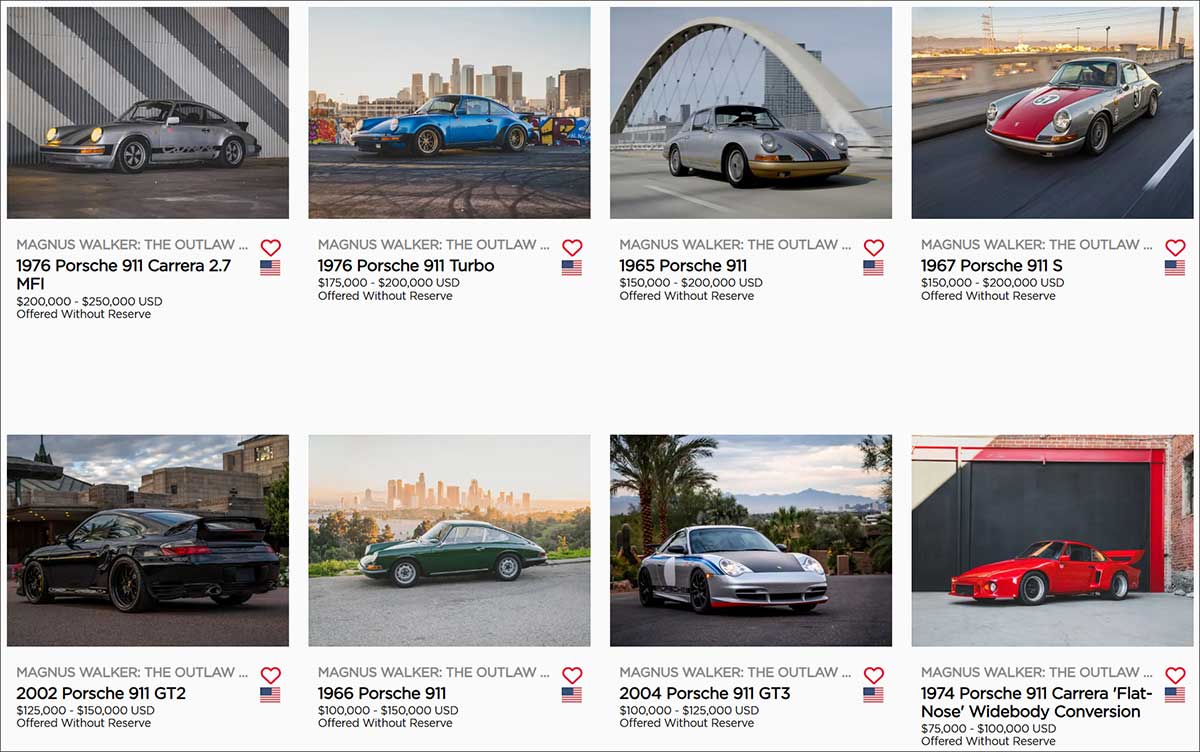1200x752 pixels.
Task: View the 1966 Porsche 911 listing image
Action: pos(449,540)
